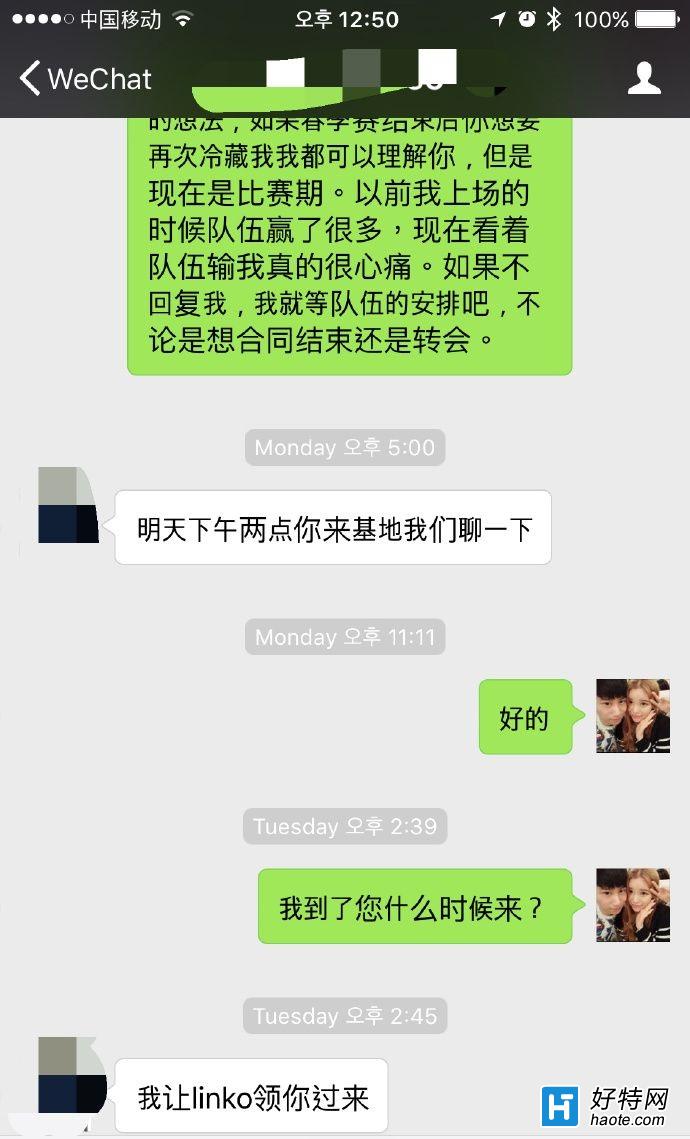The width and height of the screenshot is (690, 1139).
Task: Open contact avatar beside "我让linko领你过来"
Action: [70, 1075]
